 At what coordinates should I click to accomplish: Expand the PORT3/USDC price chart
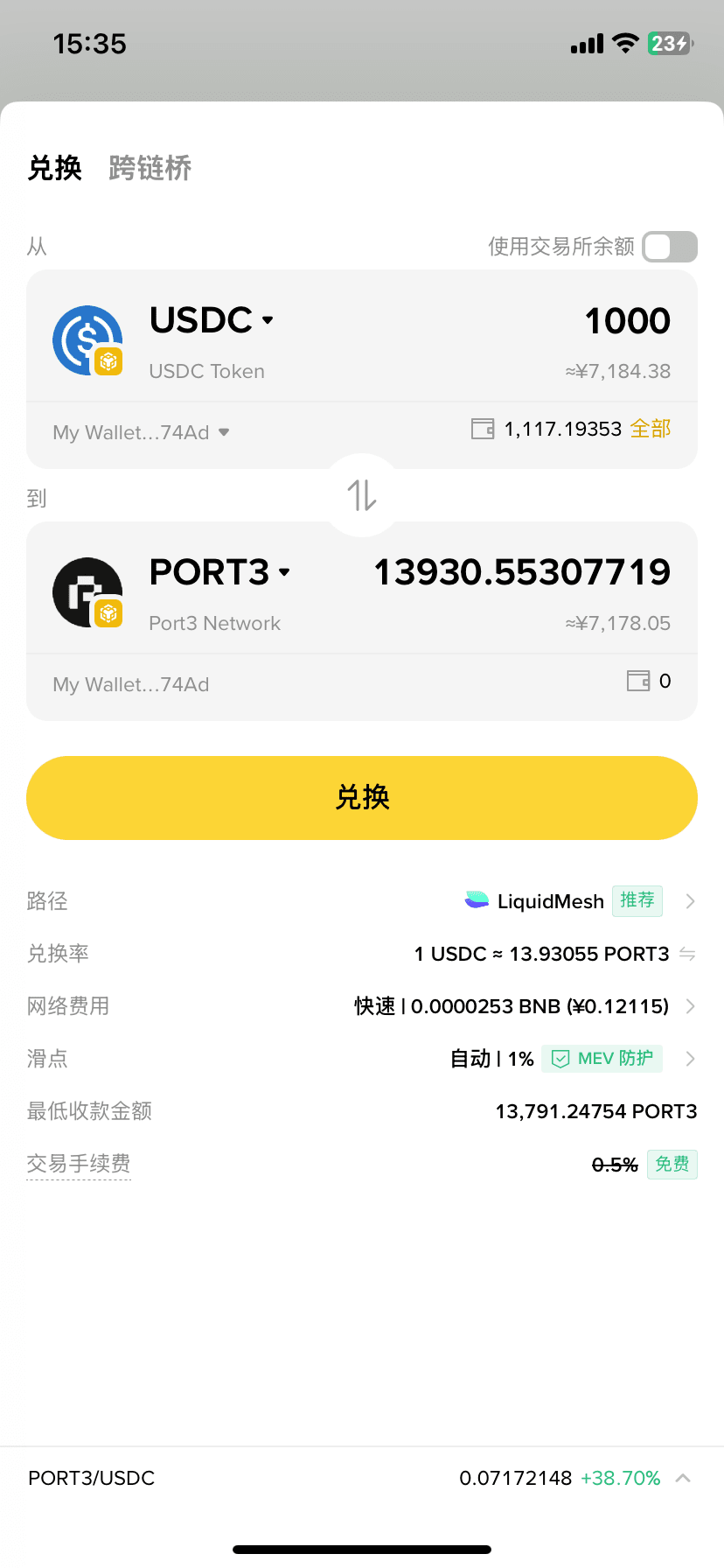pyautogui.click(x=684, y=1478)
